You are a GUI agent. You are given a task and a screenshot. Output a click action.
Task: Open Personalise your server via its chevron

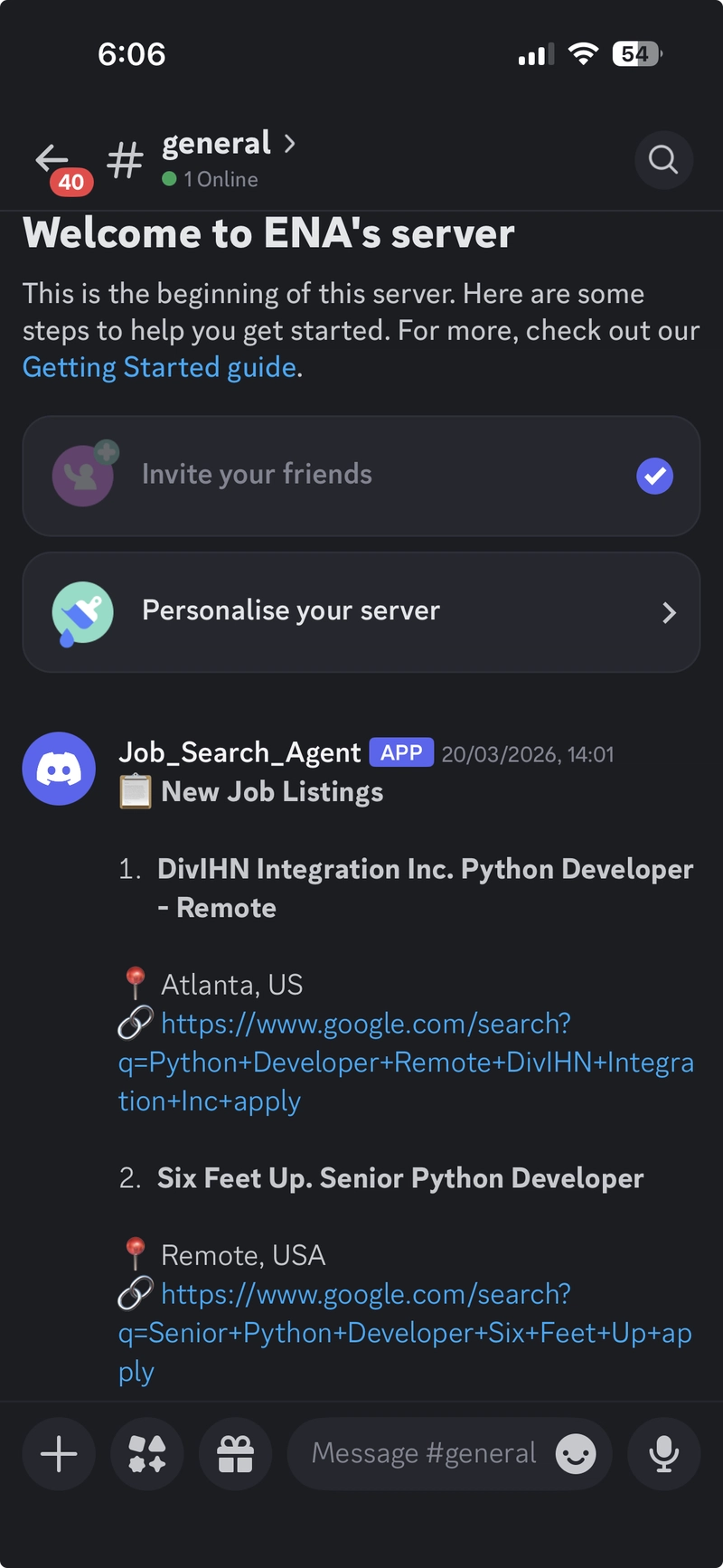point(668,612)
